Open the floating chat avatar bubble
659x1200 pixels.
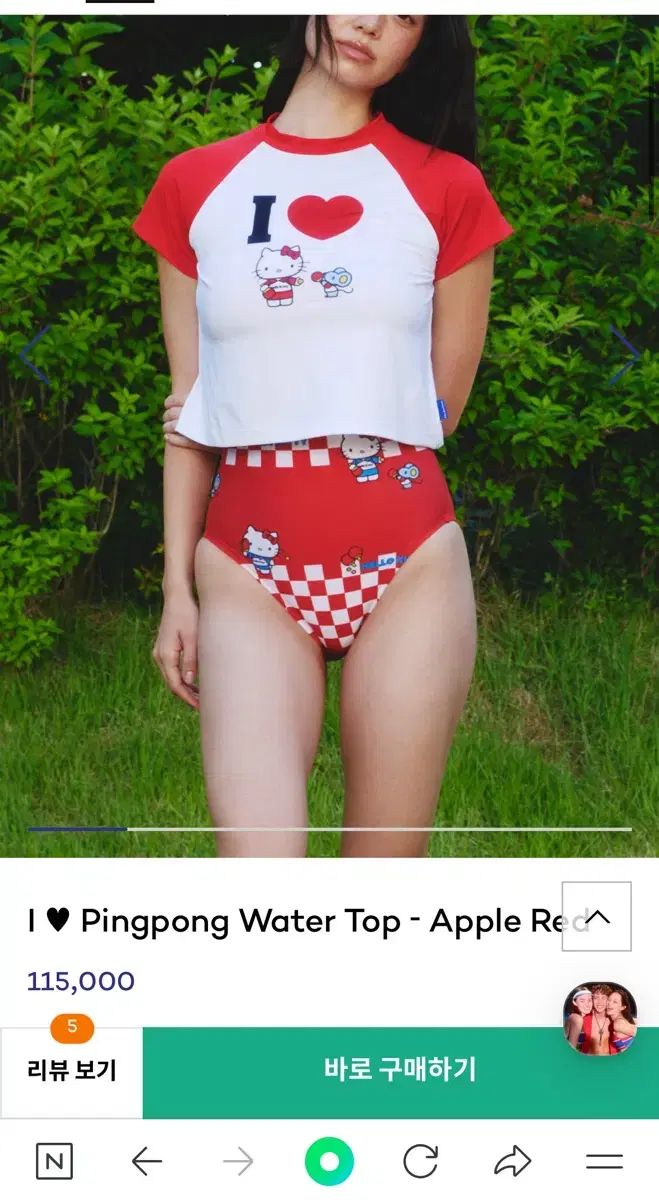point(600,1018)
